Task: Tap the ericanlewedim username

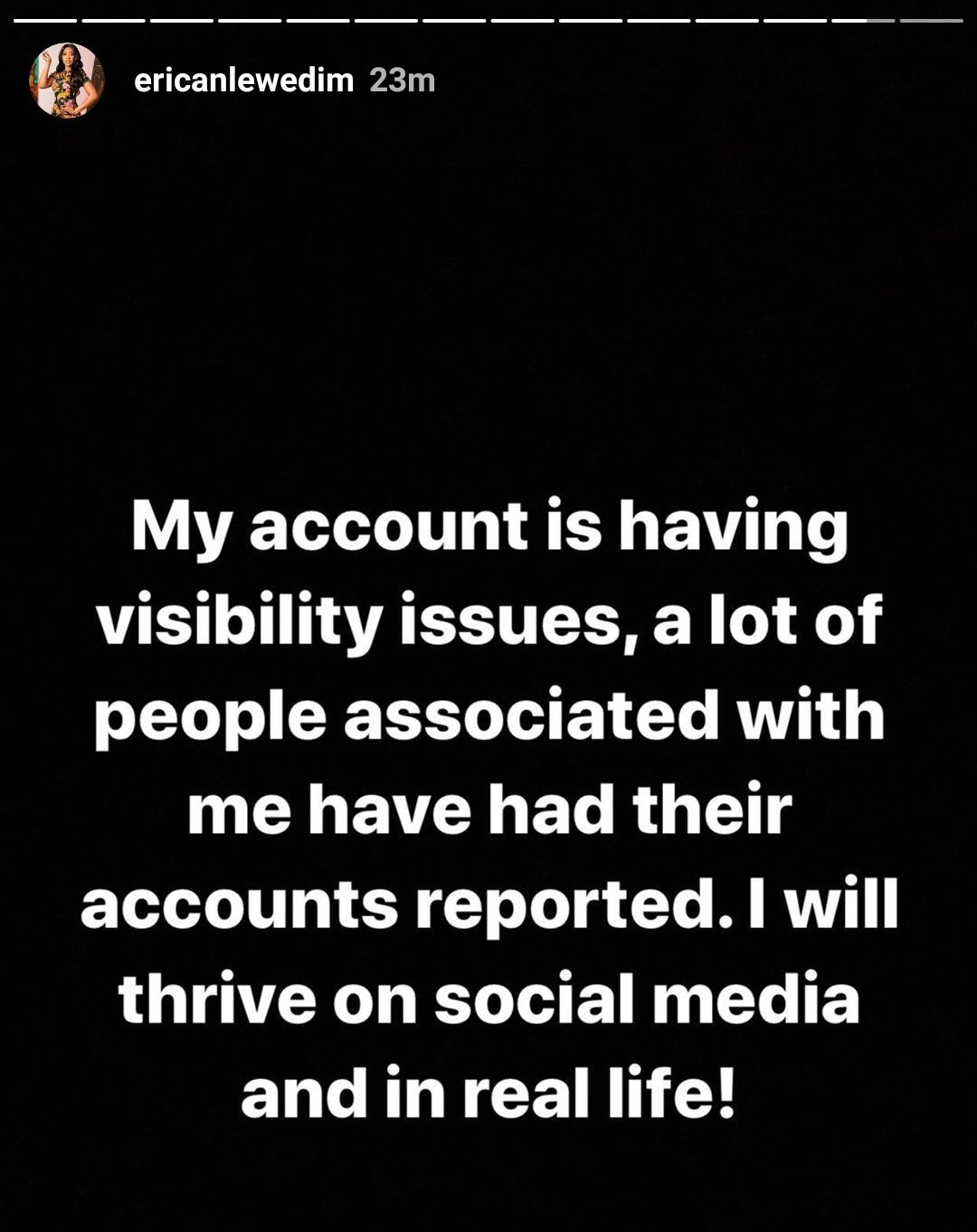Action: [243, 81]
